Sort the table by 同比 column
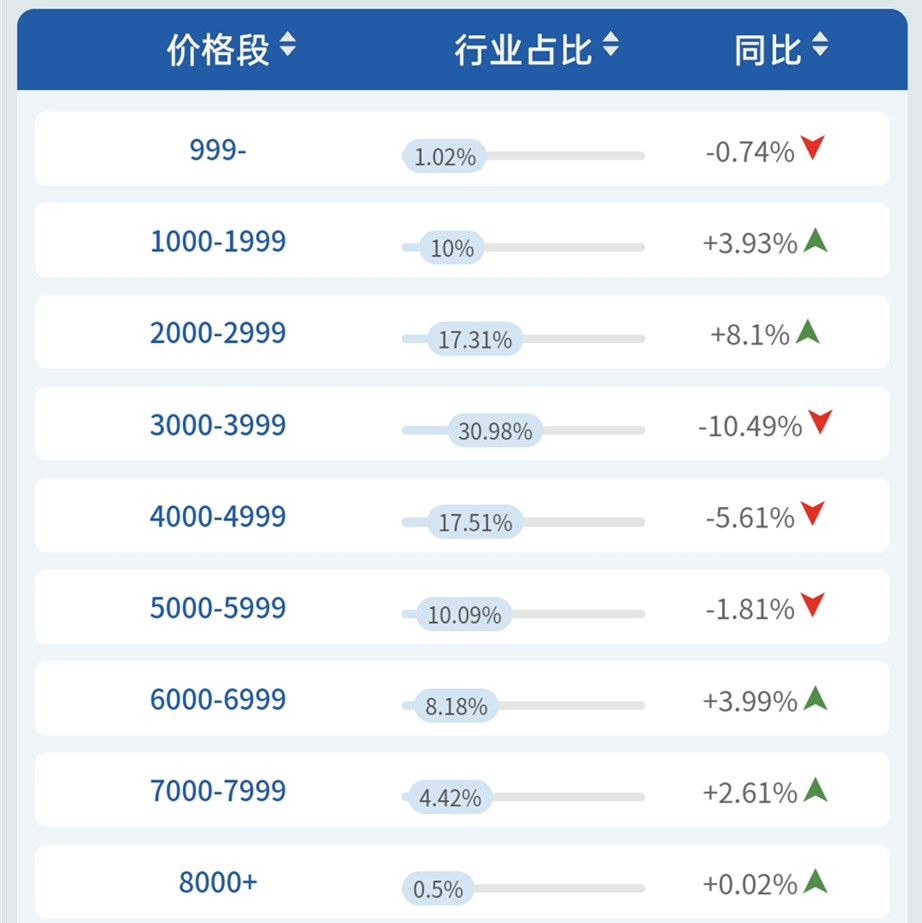Viewport: 922px width, 923px height. pyautogui.click(x=820, y=46)
